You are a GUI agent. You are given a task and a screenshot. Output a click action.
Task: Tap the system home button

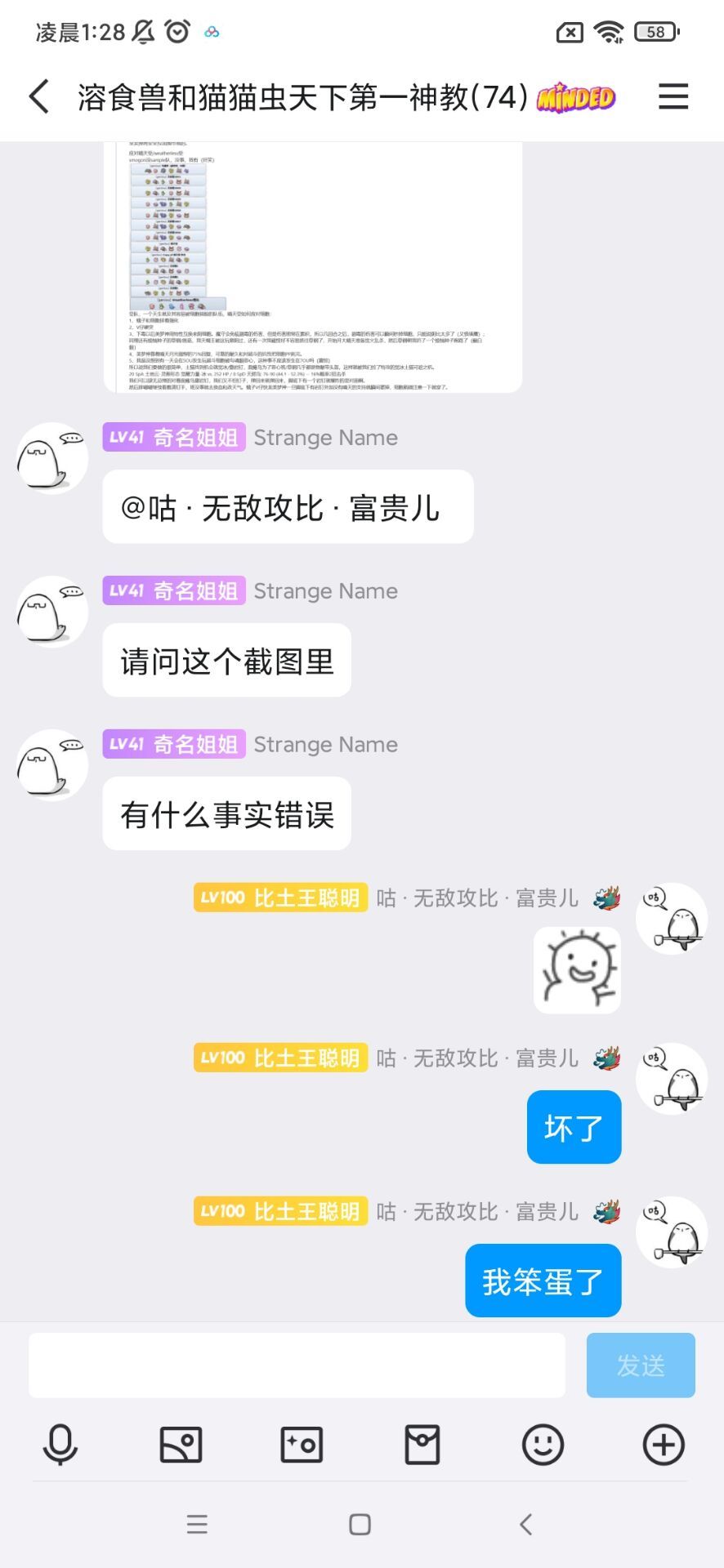(360, 1524)
